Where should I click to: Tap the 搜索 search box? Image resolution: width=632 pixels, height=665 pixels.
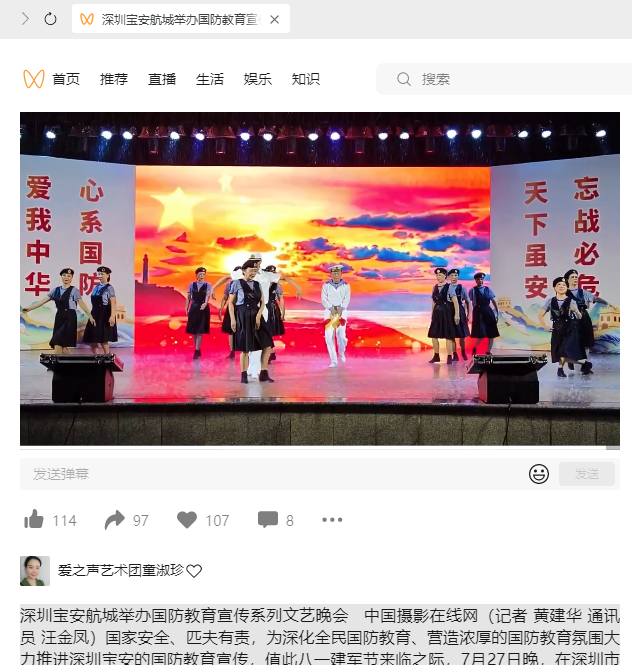[500, 79]
